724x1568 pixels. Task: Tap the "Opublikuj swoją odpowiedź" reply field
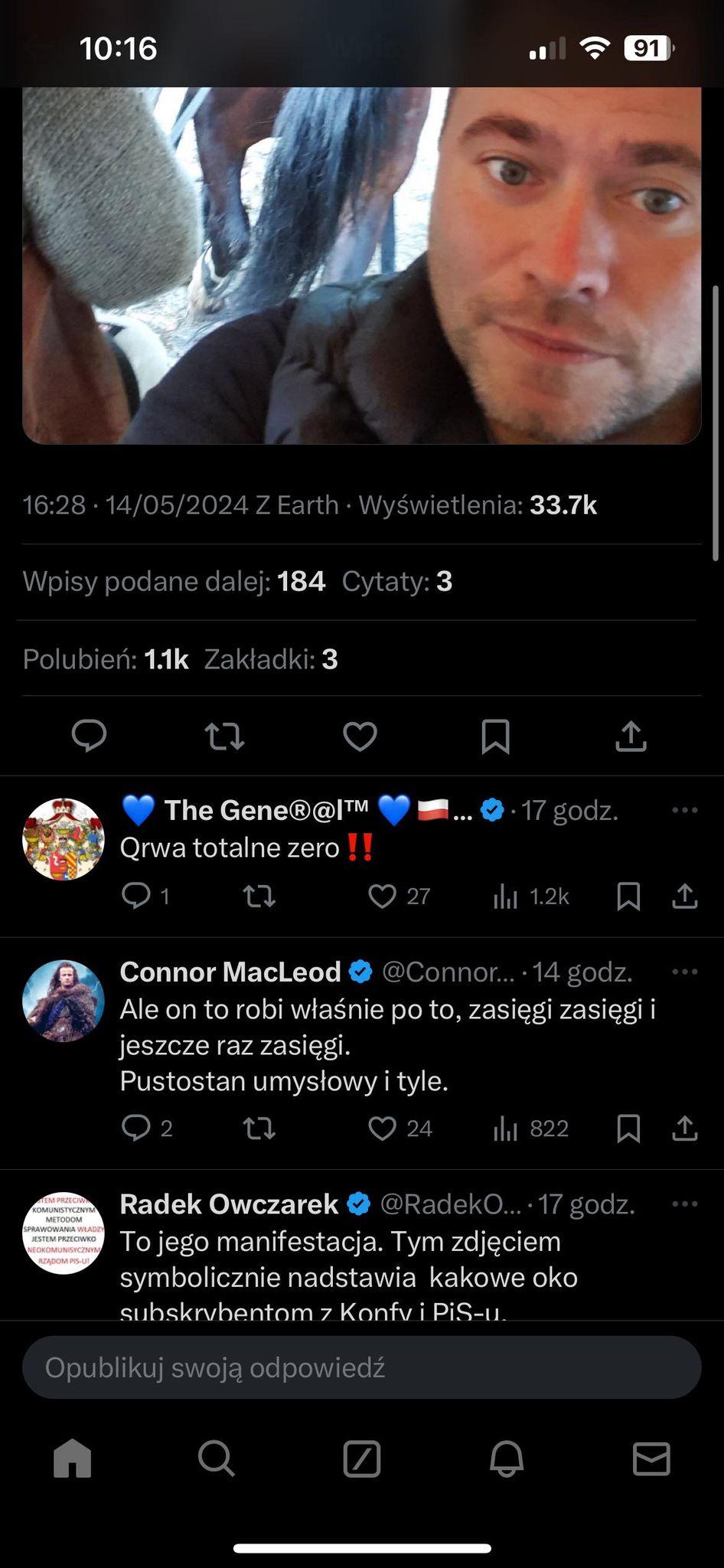tap(361, 1367)
